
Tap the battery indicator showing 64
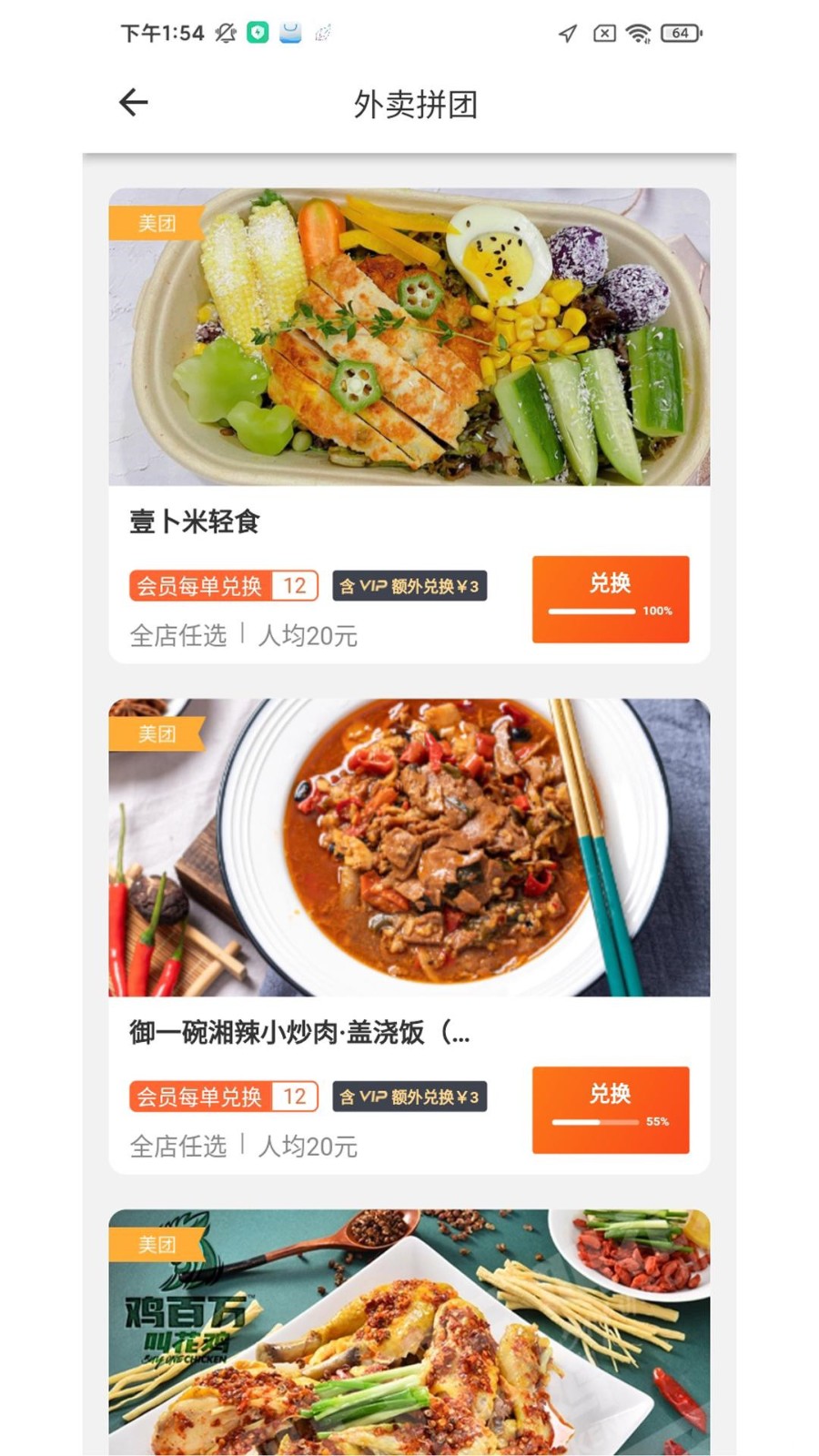pyautogui.click(x=680, y=34)
